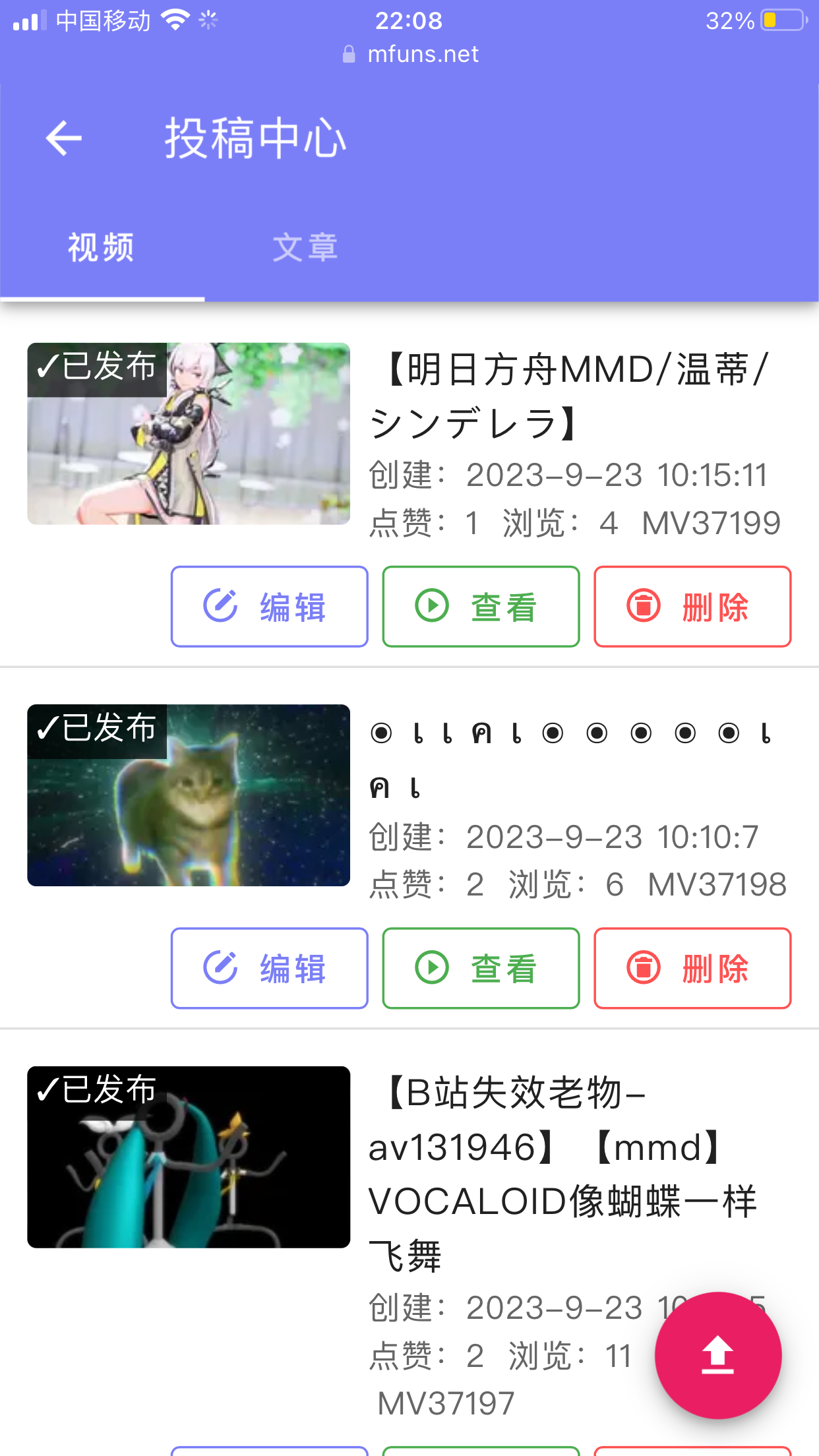Tap 编辑 for video MV37198
Viewport: 819px width, 1456px height.
269,968
